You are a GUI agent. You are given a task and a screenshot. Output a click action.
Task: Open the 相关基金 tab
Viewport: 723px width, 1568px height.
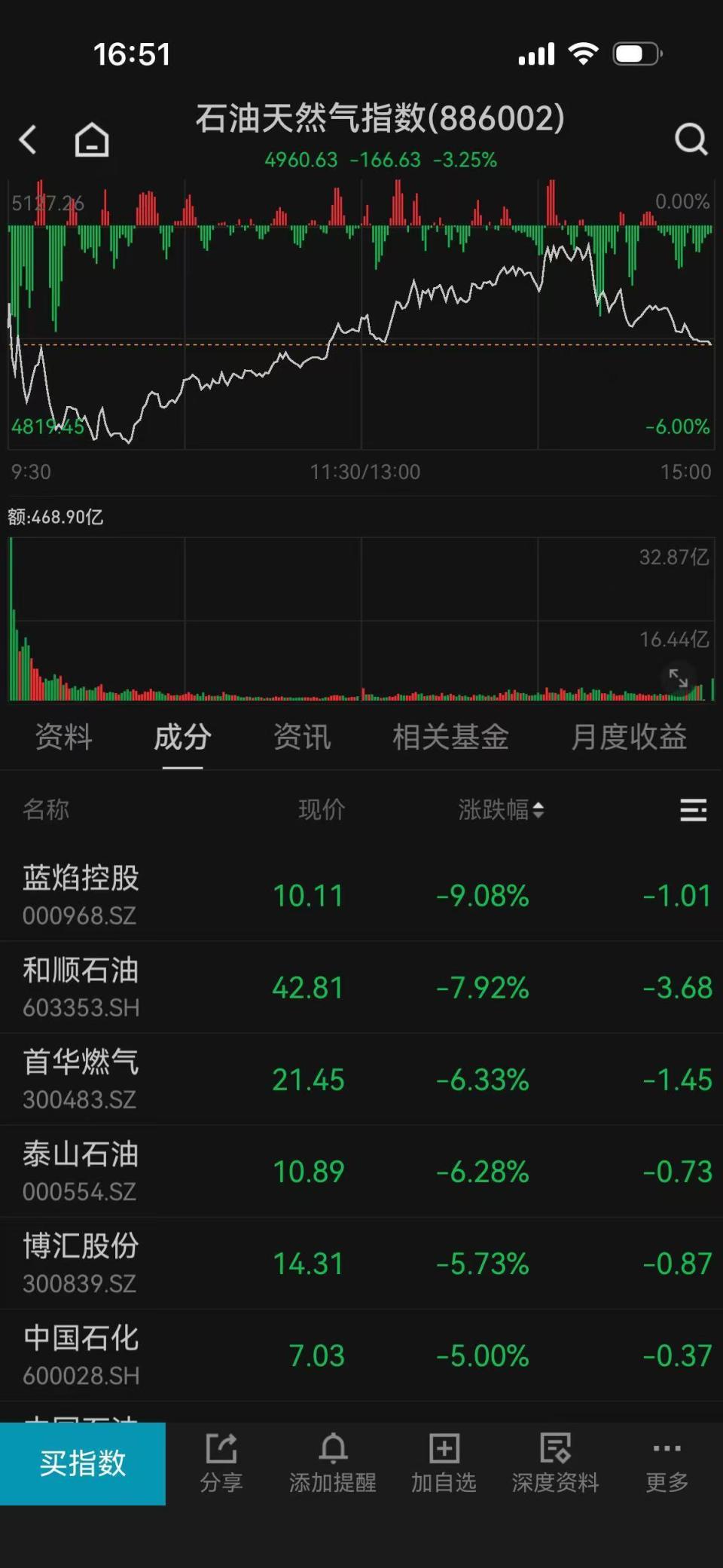tap(451, 738)
